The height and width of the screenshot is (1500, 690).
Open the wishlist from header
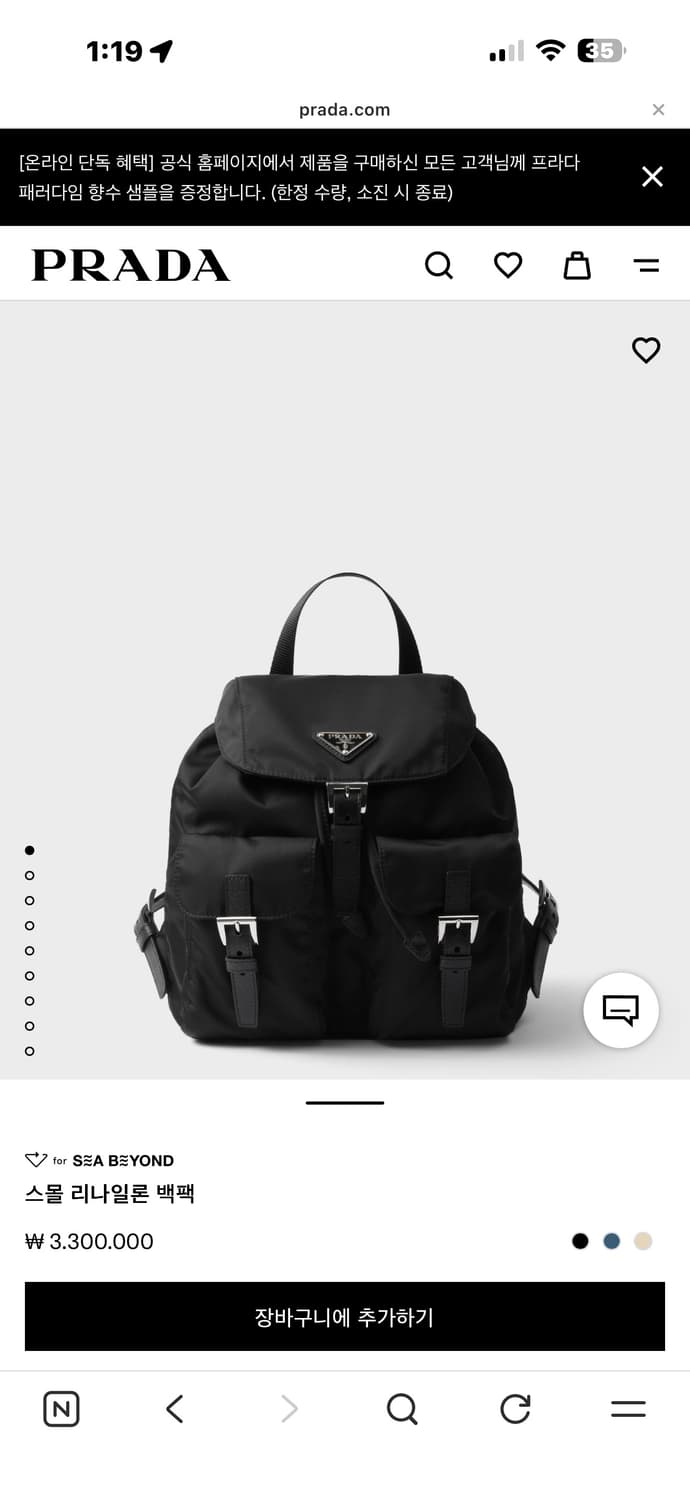coord(508,265)
